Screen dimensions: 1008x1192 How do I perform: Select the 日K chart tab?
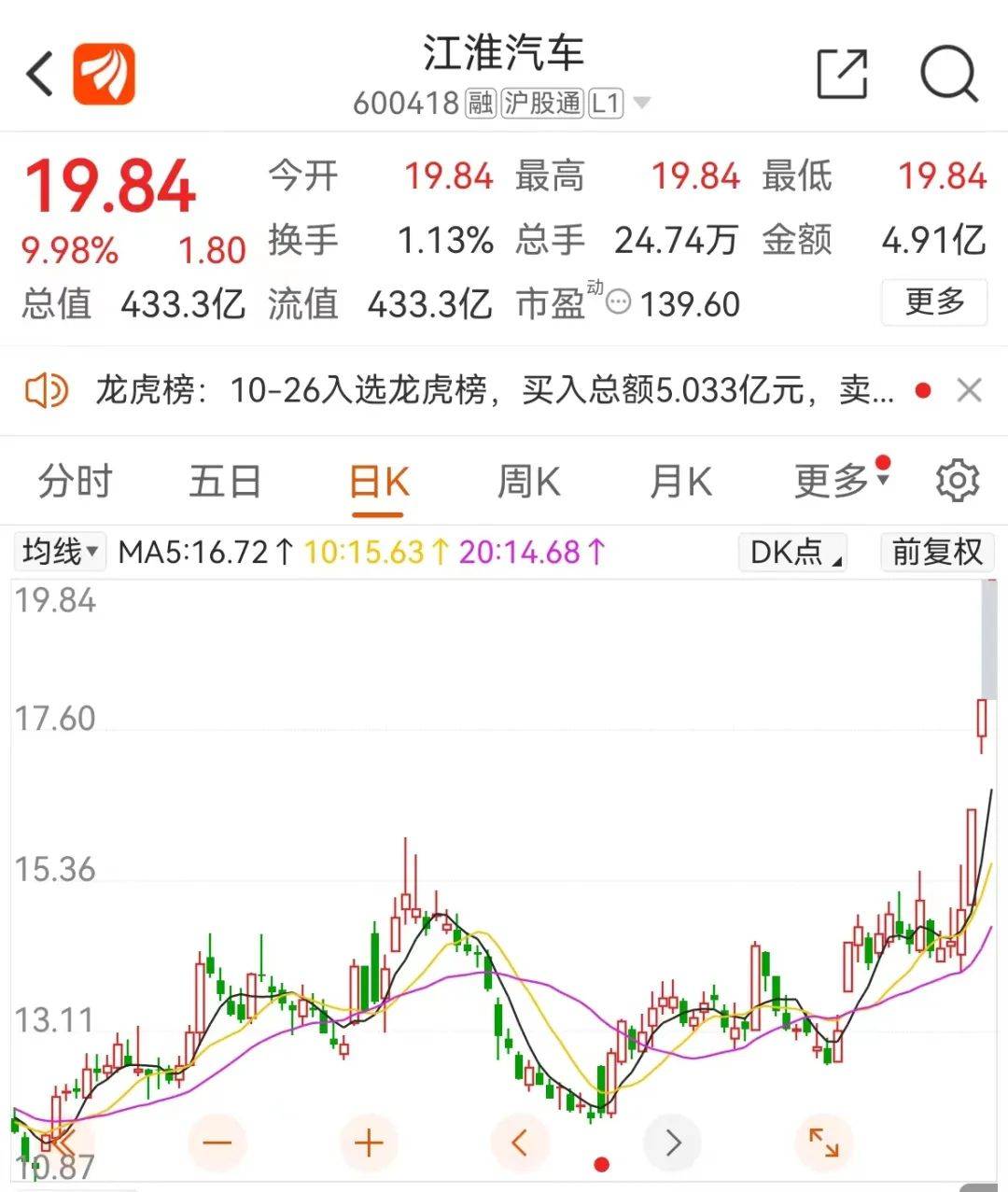pyautogui.click(x=378, y=483)
